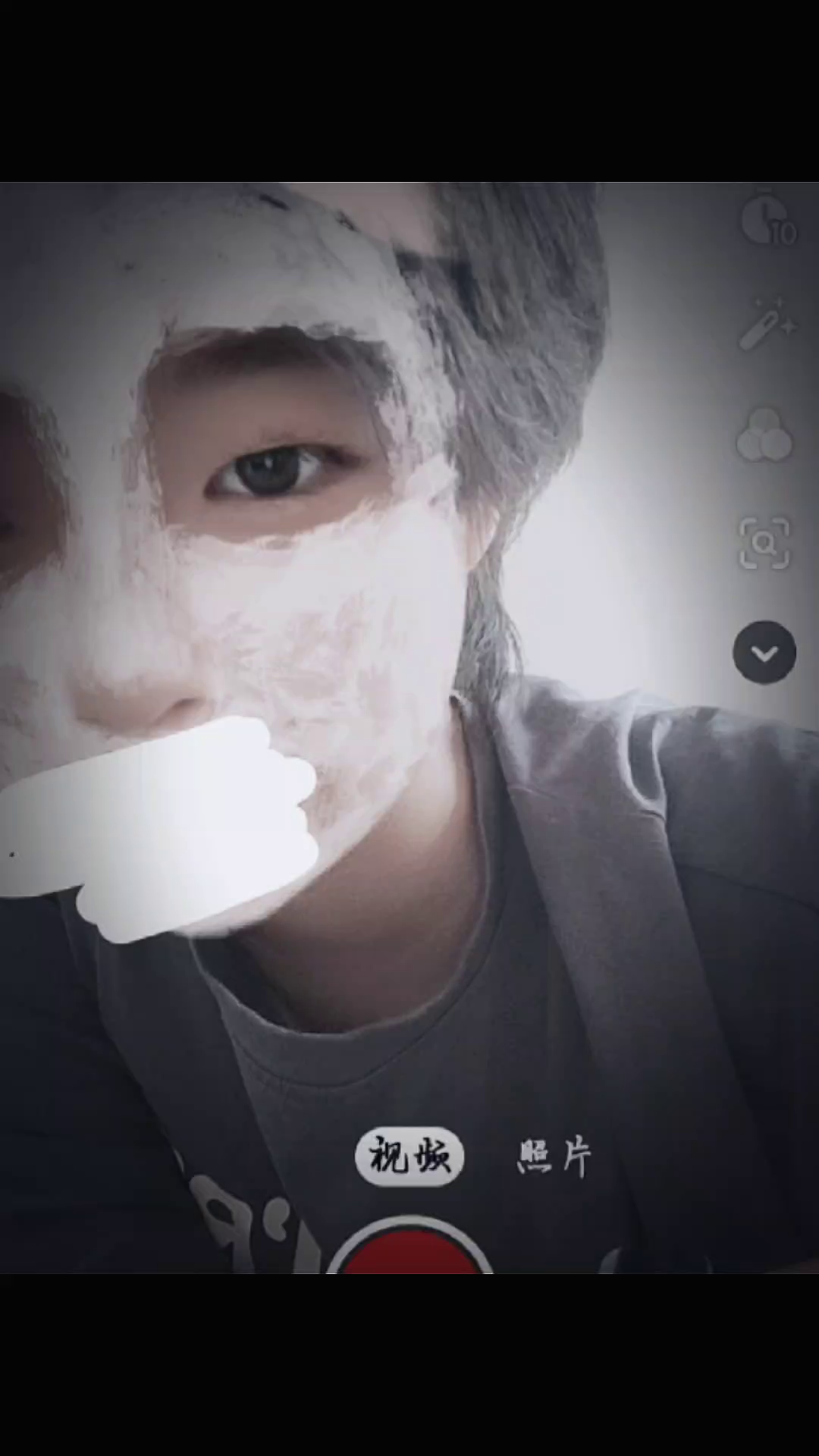Screen dimensions: 819x1456
Task: Start recording with the red shutter button
Action: click(x=409, y=1246)
